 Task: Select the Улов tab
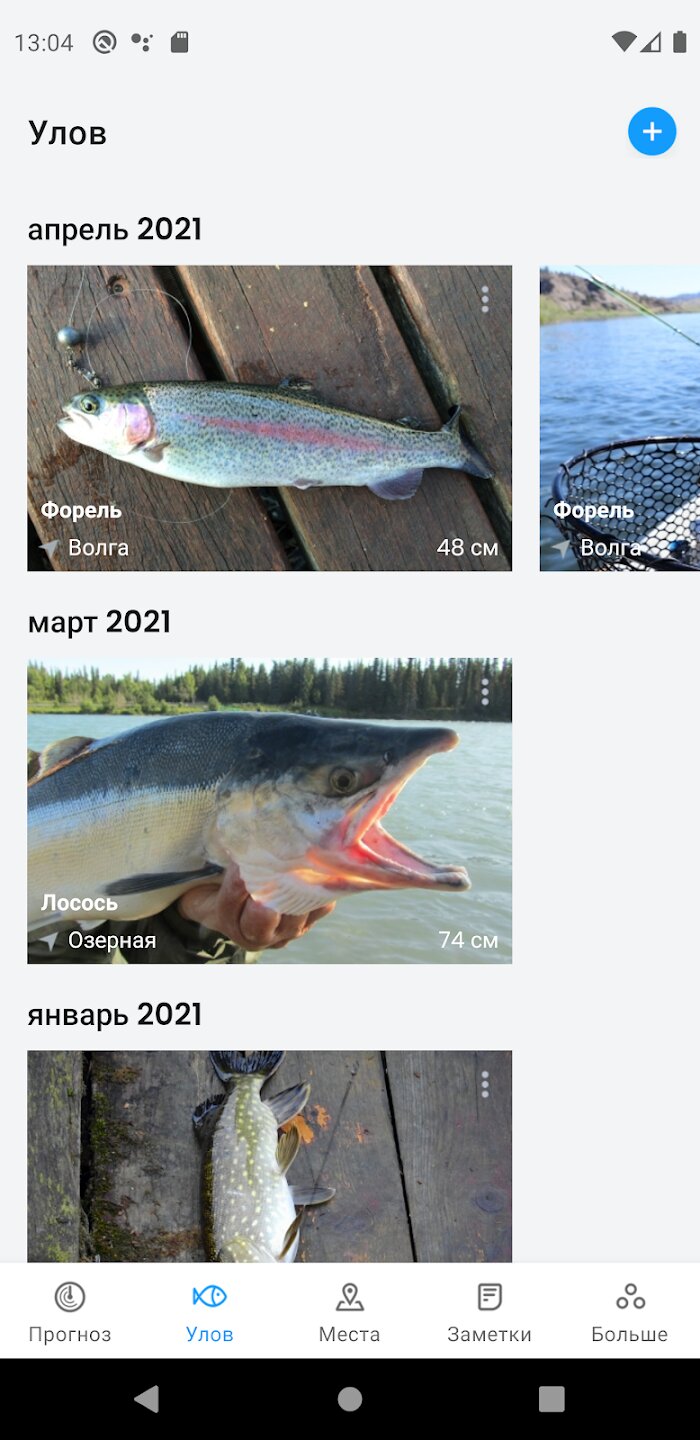click(x=210, y=1311)
